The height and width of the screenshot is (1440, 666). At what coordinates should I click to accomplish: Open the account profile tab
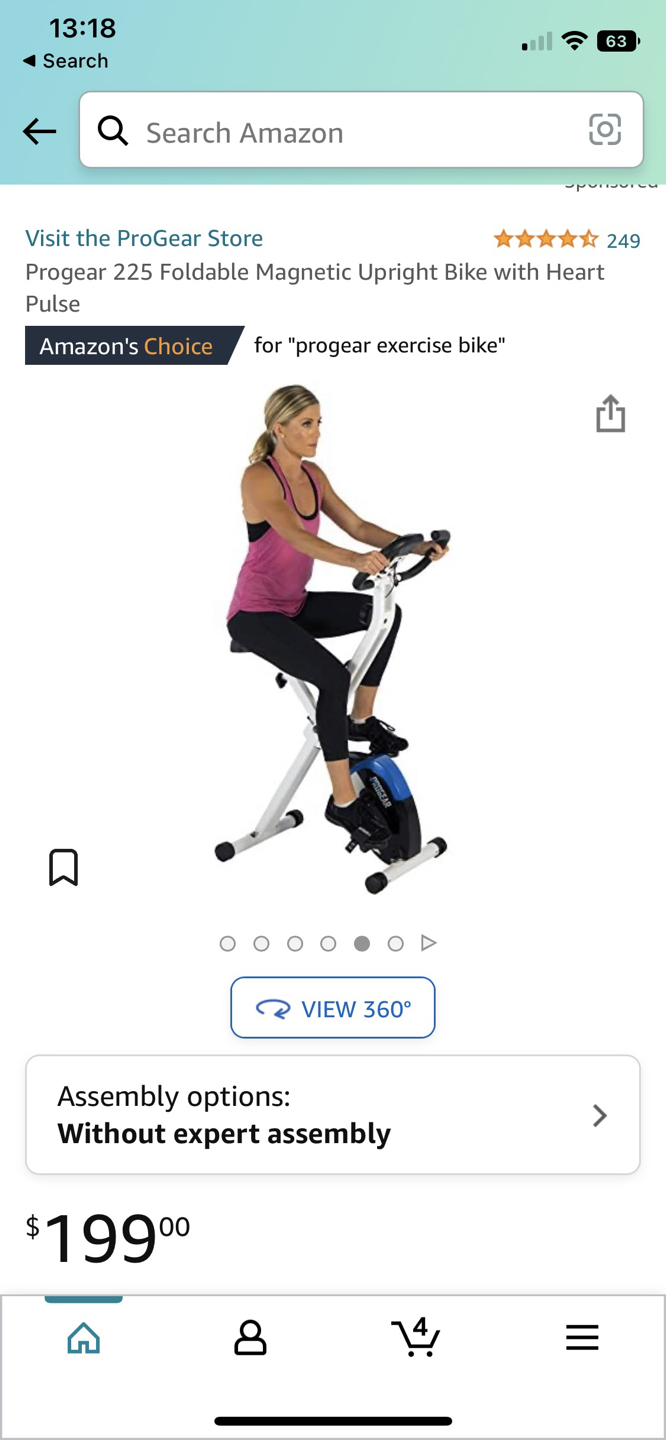click(x=250, y=1337)
